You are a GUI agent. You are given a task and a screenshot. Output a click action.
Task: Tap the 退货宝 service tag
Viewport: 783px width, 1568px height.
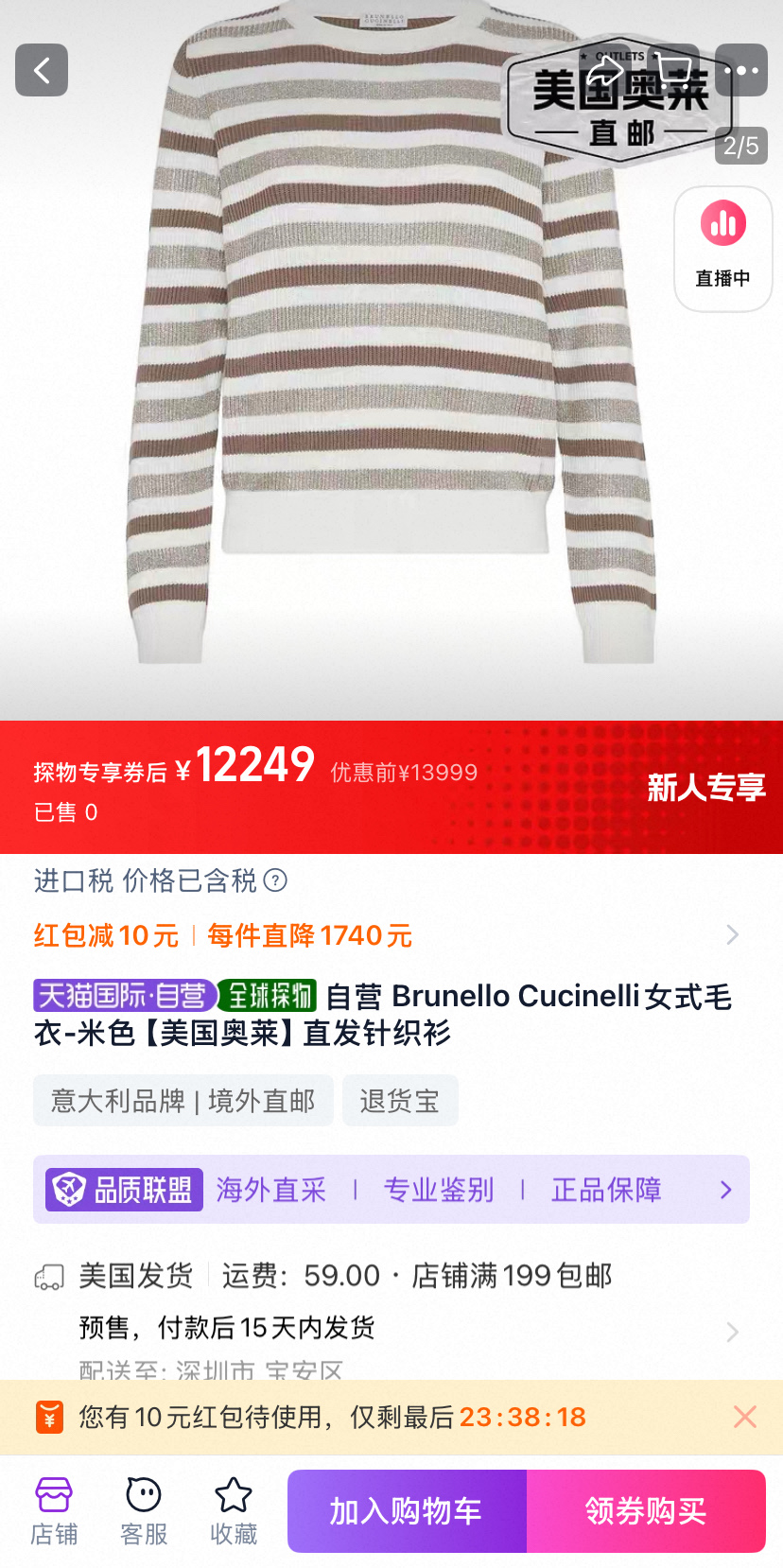pyautogui.click(x=400, y=1100)
